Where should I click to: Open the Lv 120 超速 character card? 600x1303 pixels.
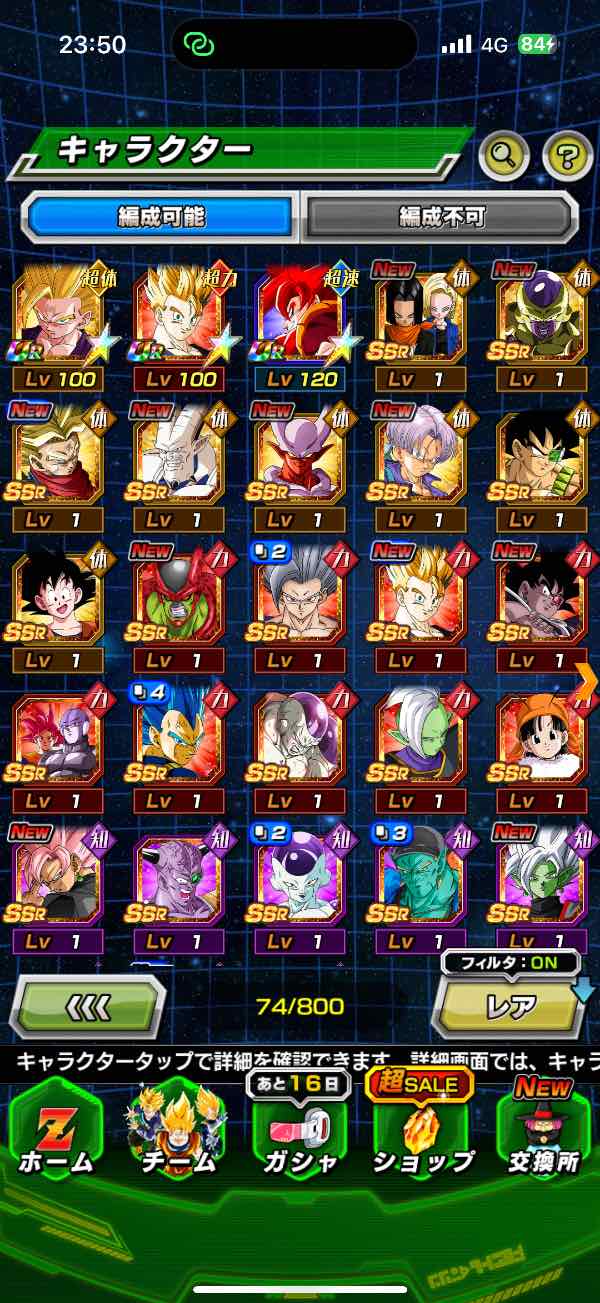[x=298, y=325]
